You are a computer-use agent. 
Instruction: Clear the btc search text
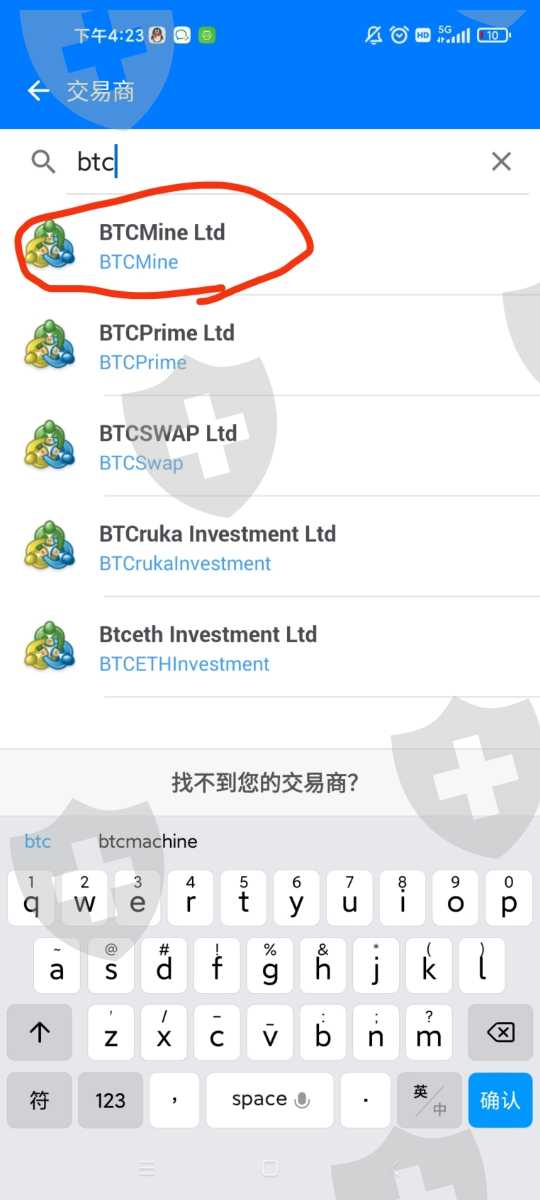[x=501, y=161]
